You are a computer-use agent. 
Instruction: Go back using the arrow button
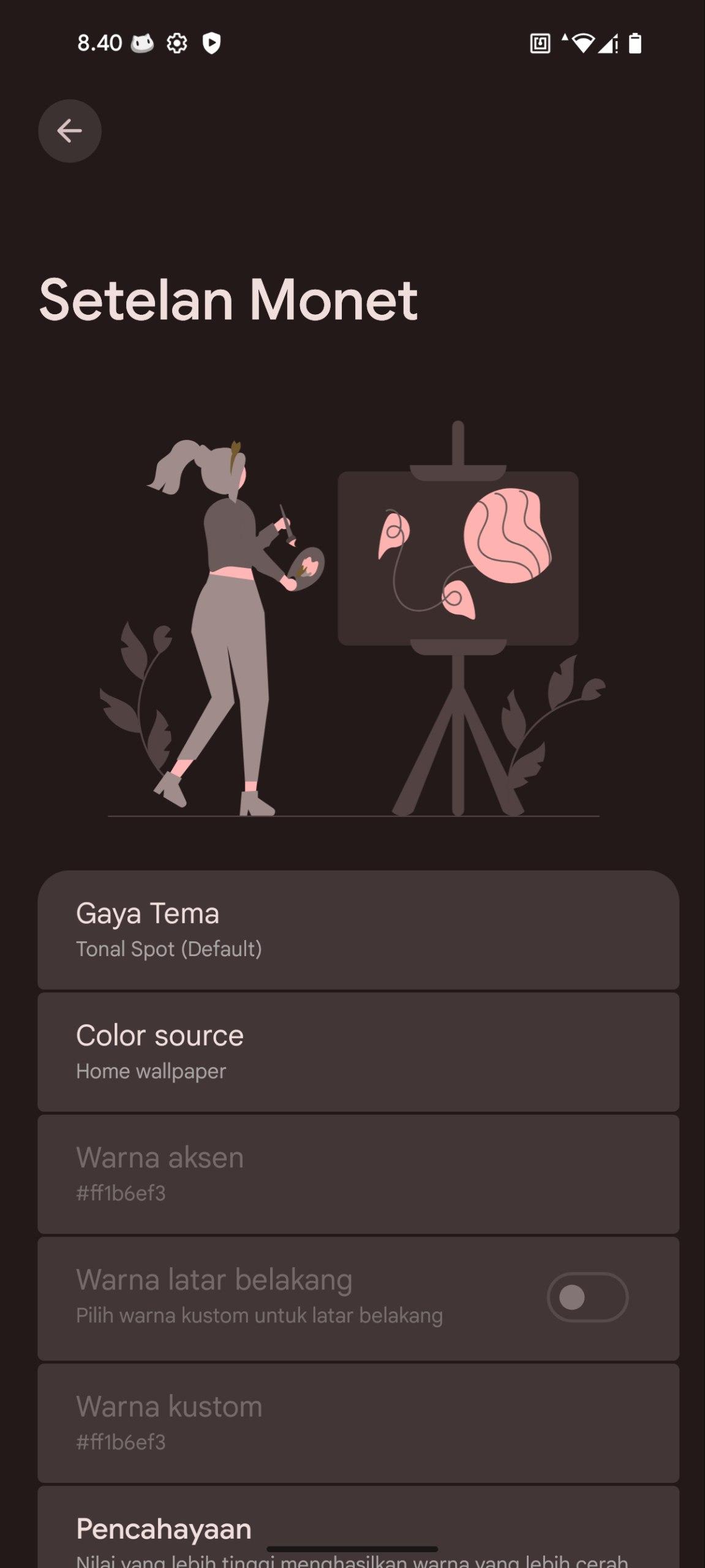70,130
